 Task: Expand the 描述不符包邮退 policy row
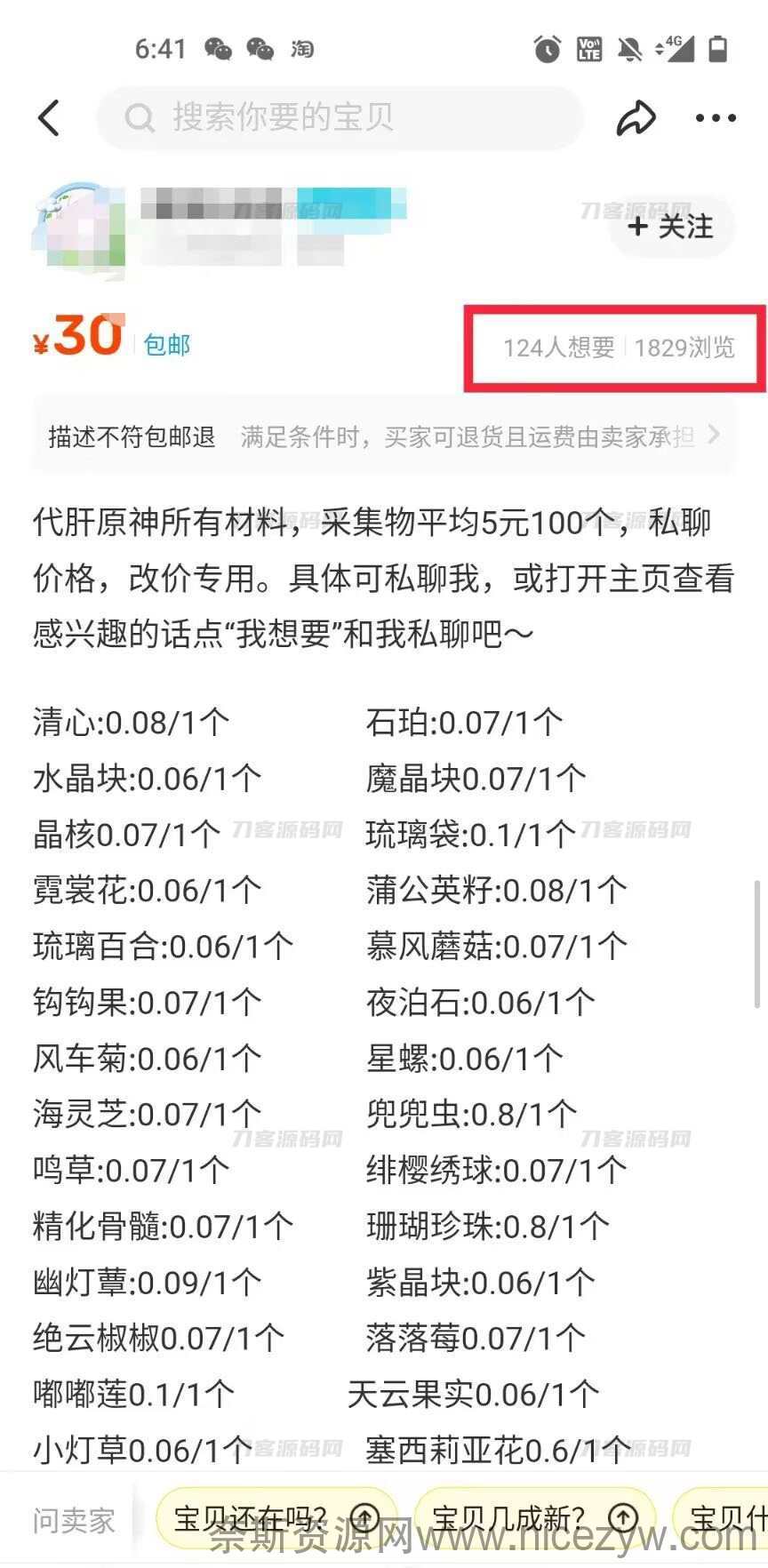coord(384,436)
